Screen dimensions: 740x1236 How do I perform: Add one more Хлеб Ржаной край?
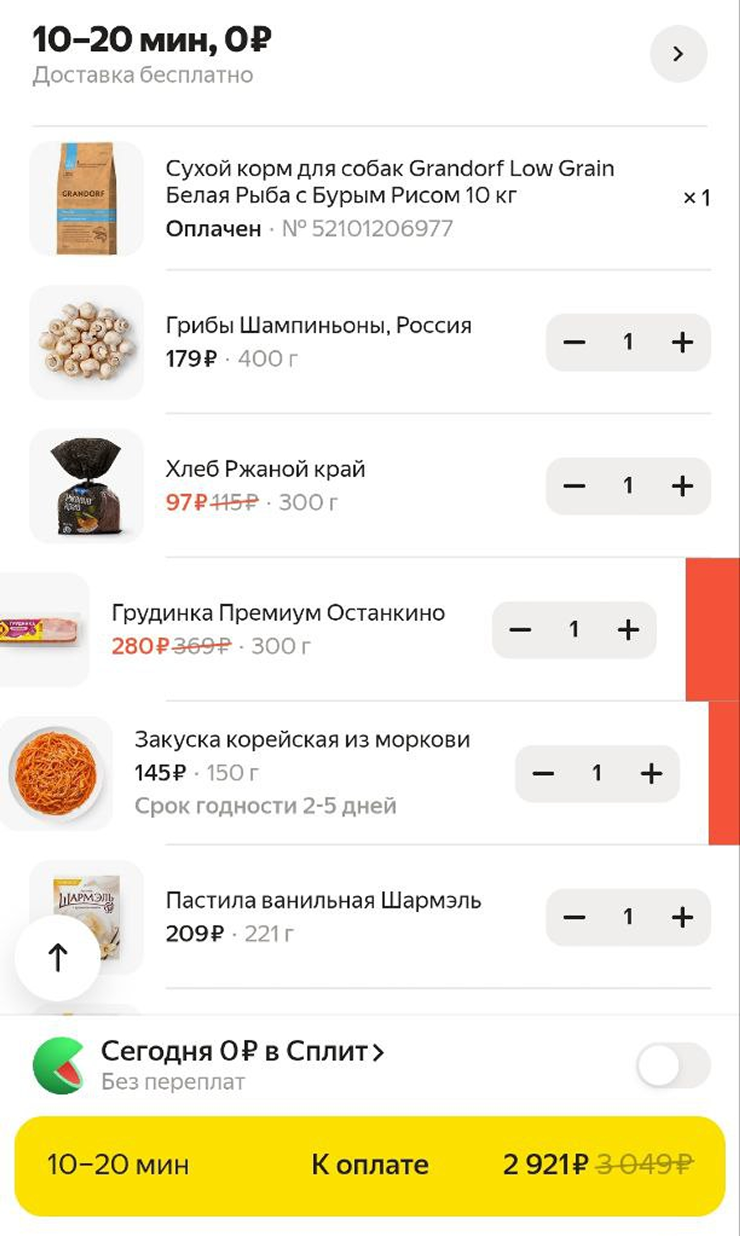click(682, 486)
